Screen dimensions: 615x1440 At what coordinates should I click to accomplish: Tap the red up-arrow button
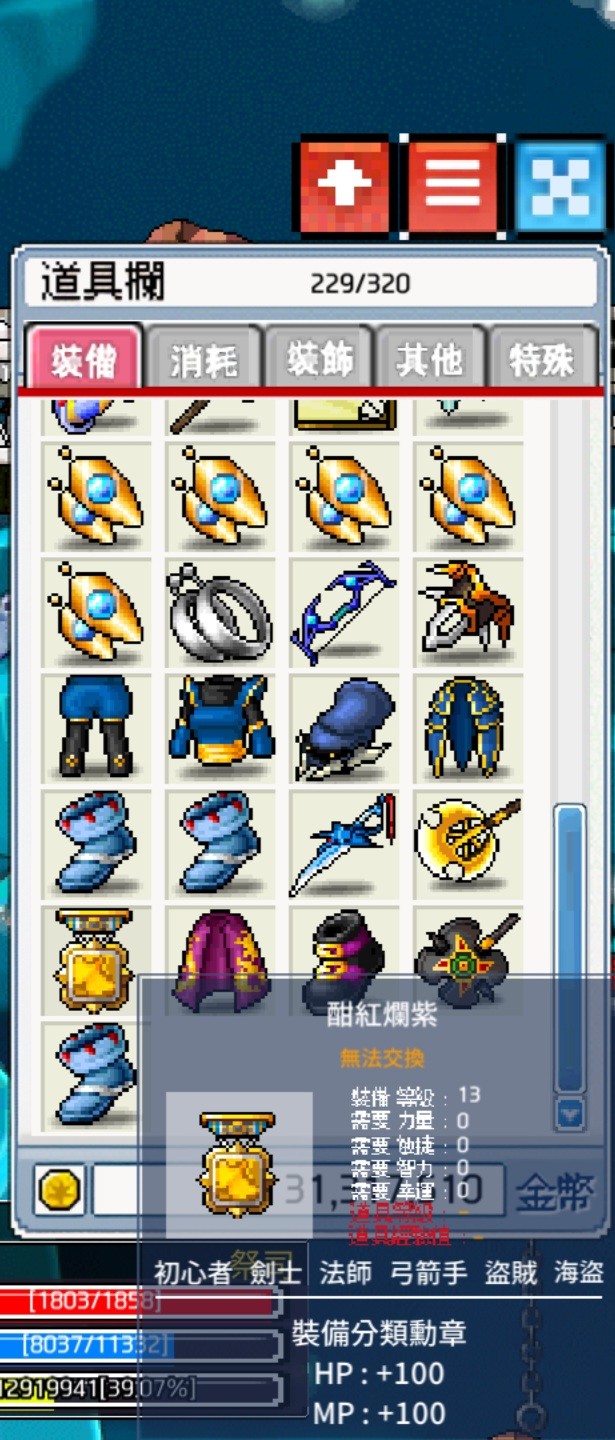point(343,186)
